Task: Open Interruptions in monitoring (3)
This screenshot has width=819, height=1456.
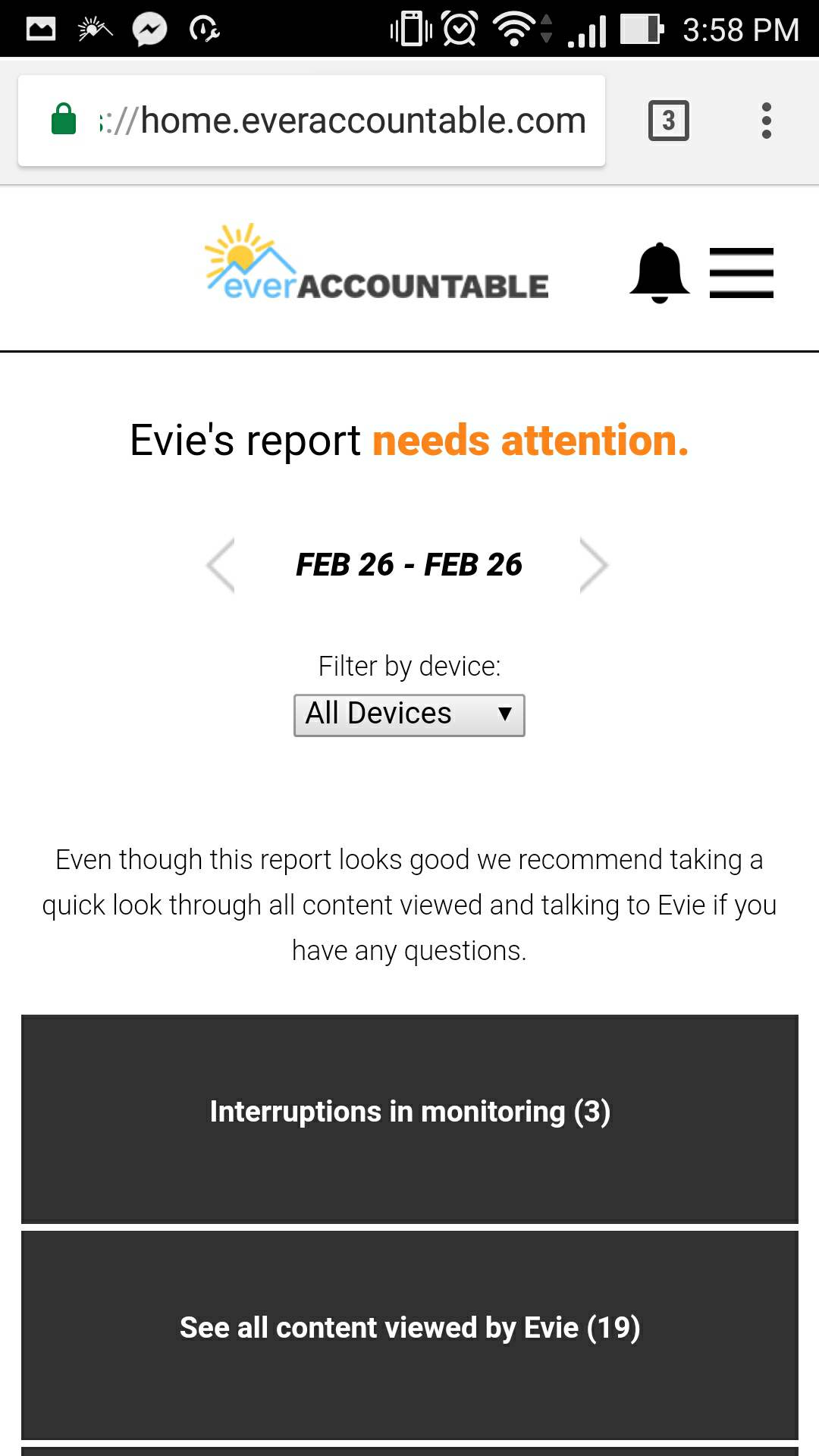Action: pos(409,1119)
